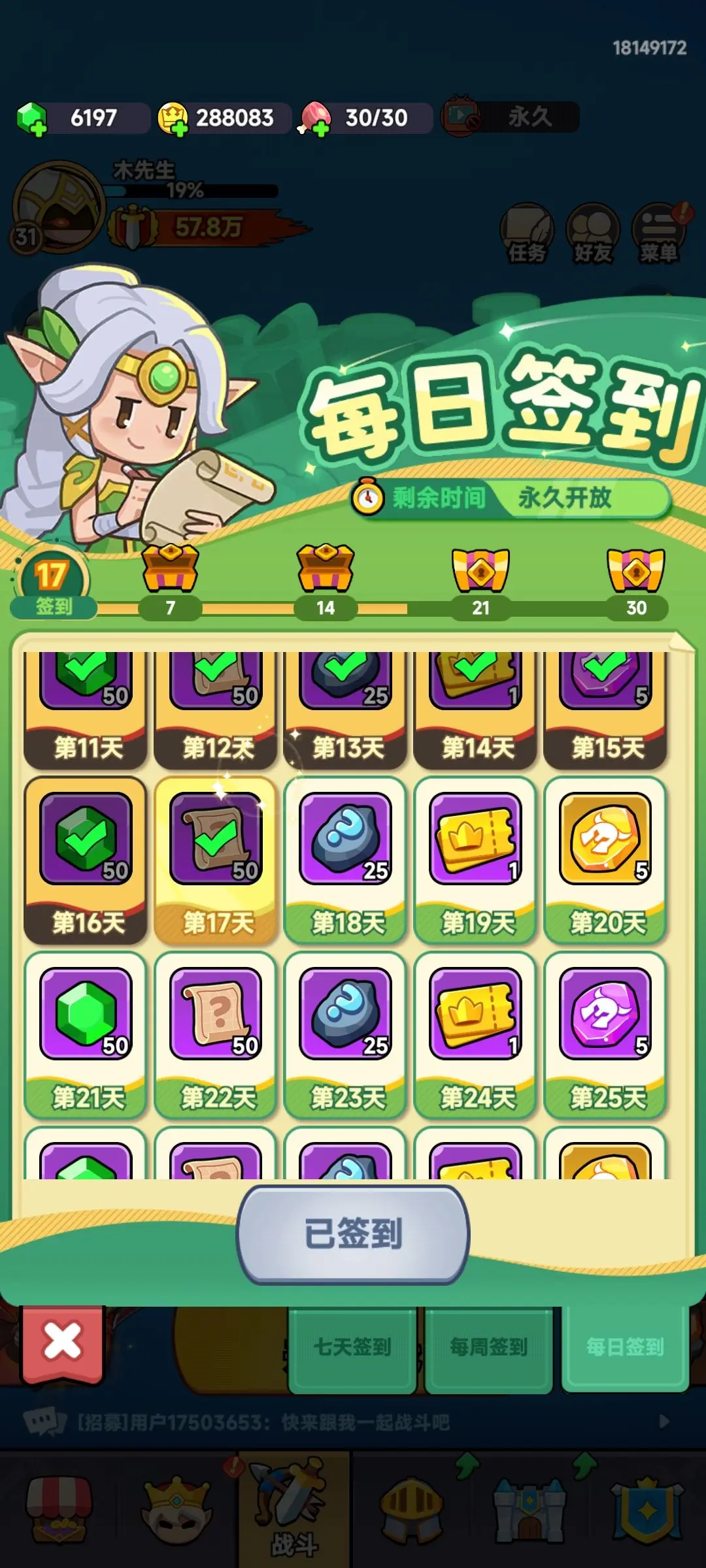This screenshot has width=706, height=1568.
Task: Open the 14-day milestone treasure chest
Action: point(326,568)
